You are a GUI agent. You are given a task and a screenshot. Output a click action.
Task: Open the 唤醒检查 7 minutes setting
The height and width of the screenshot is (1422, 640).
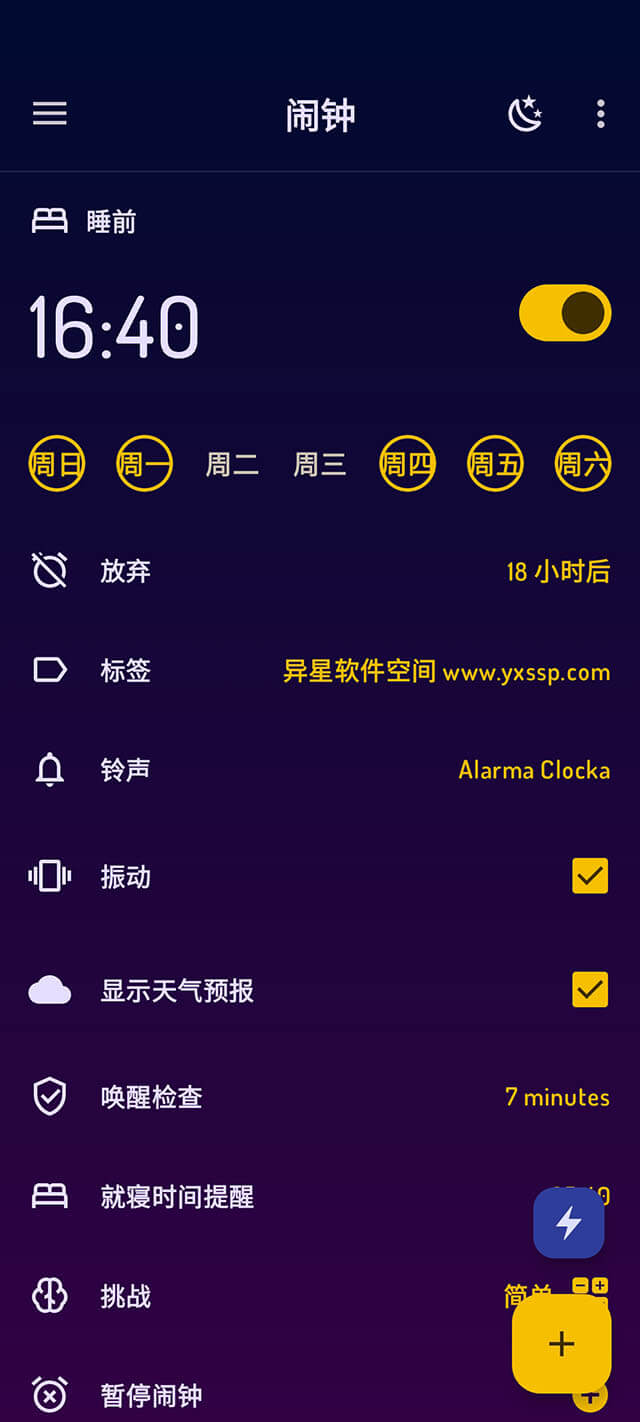[x=320, y=1097]
